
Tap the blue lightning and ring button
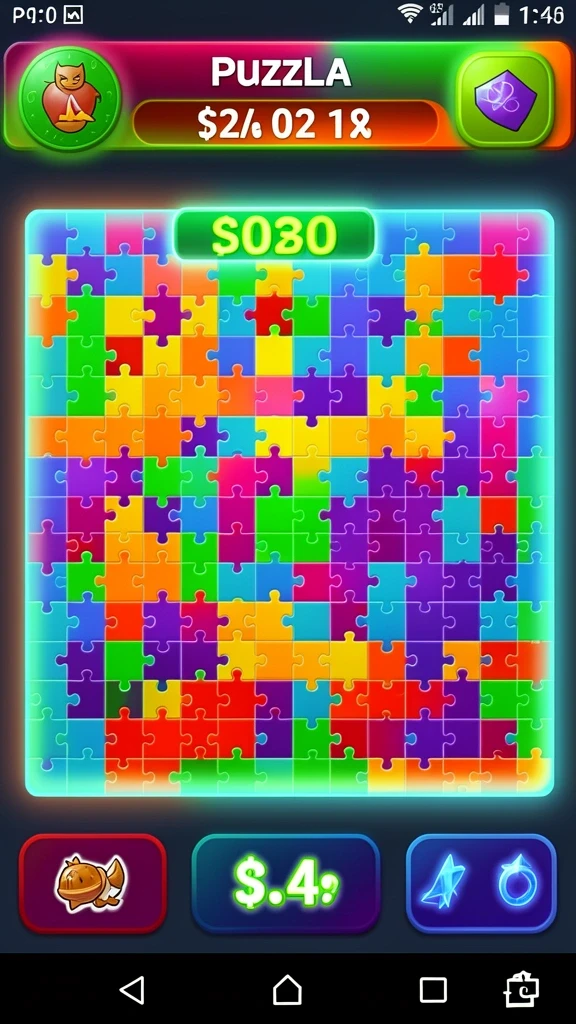click(x=481, y=883)
